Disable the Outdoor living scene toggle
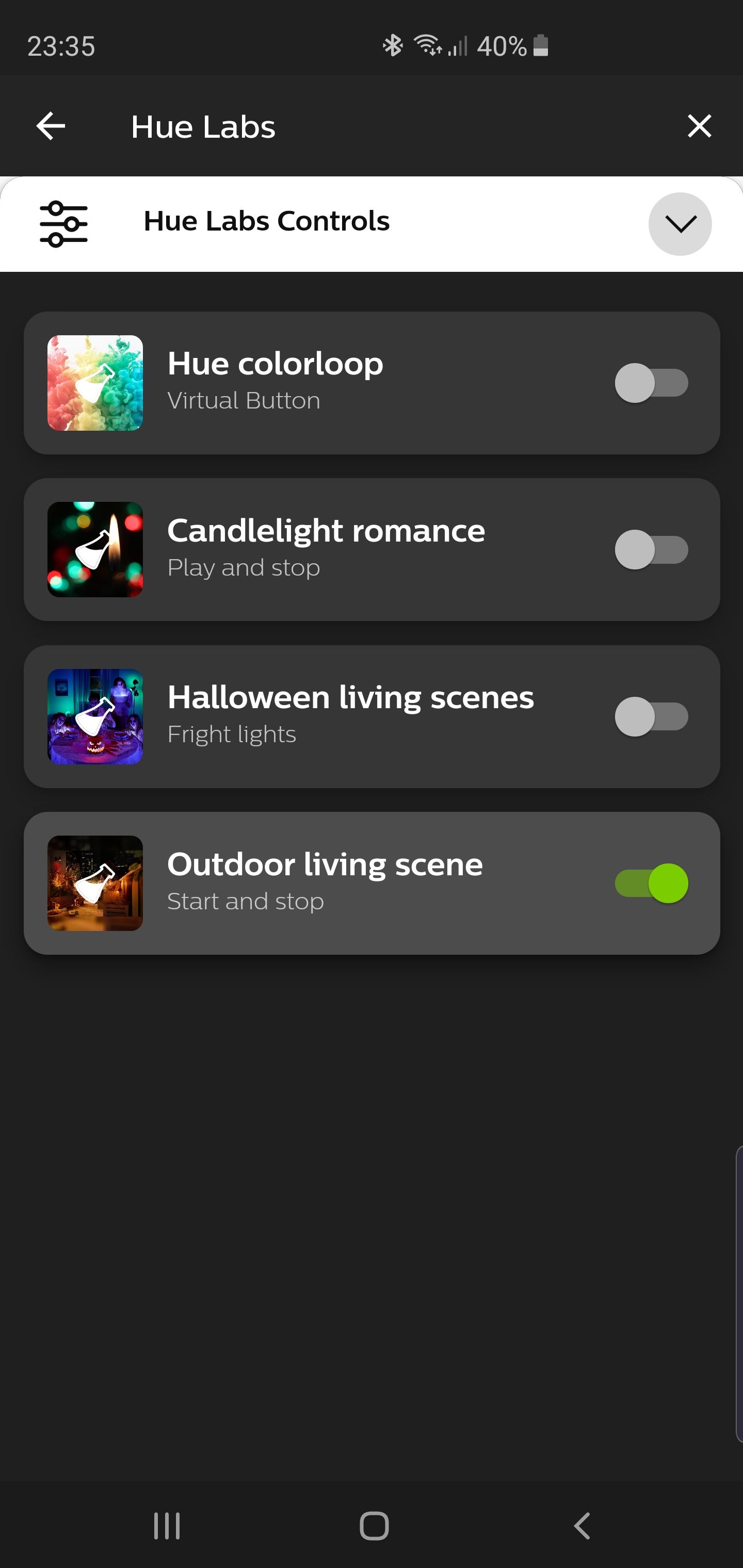The width and height of the screenshot is (743, 1568). click(651, 883)
